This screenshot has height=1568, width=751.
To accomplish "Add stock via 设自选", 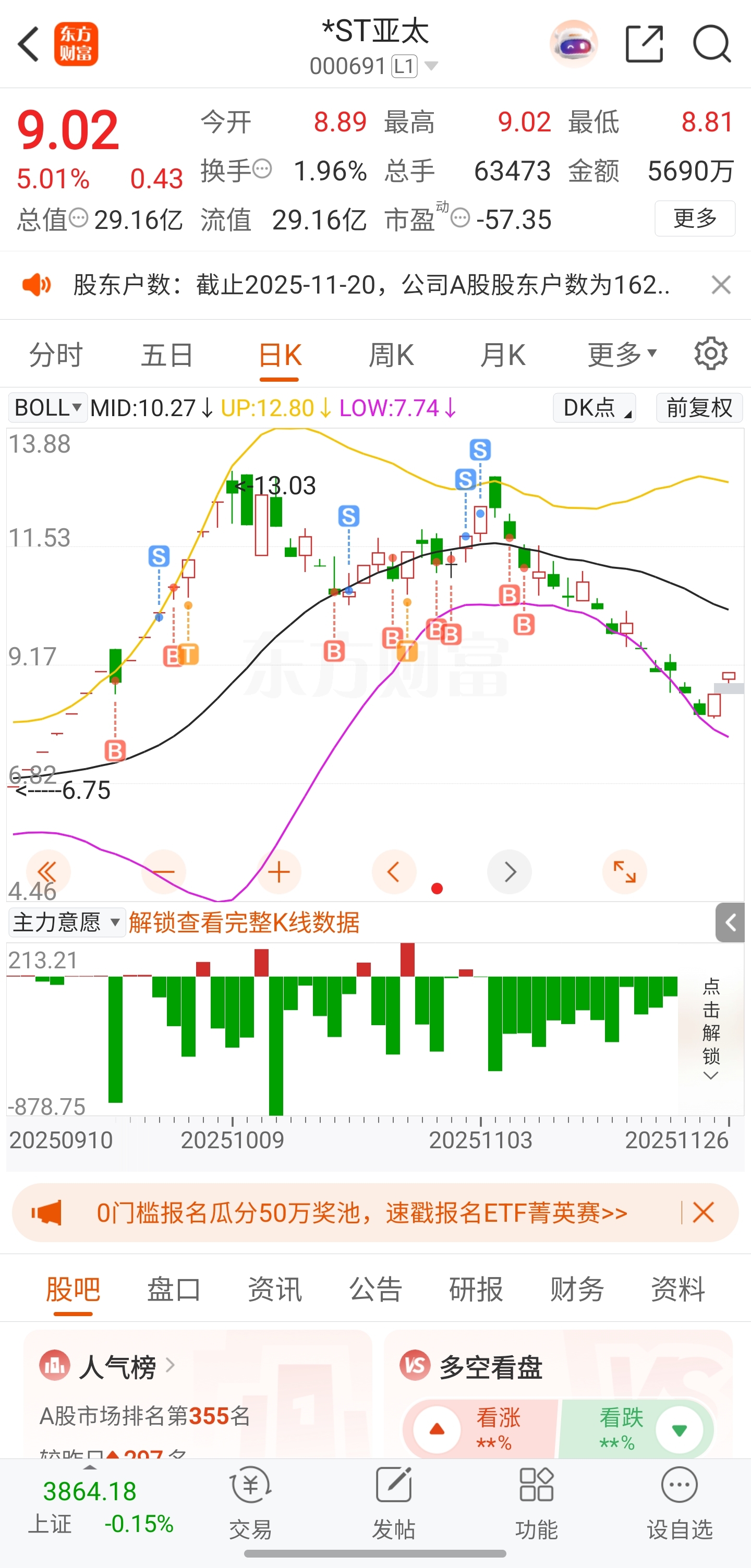I will click(x=679, y=1502).
